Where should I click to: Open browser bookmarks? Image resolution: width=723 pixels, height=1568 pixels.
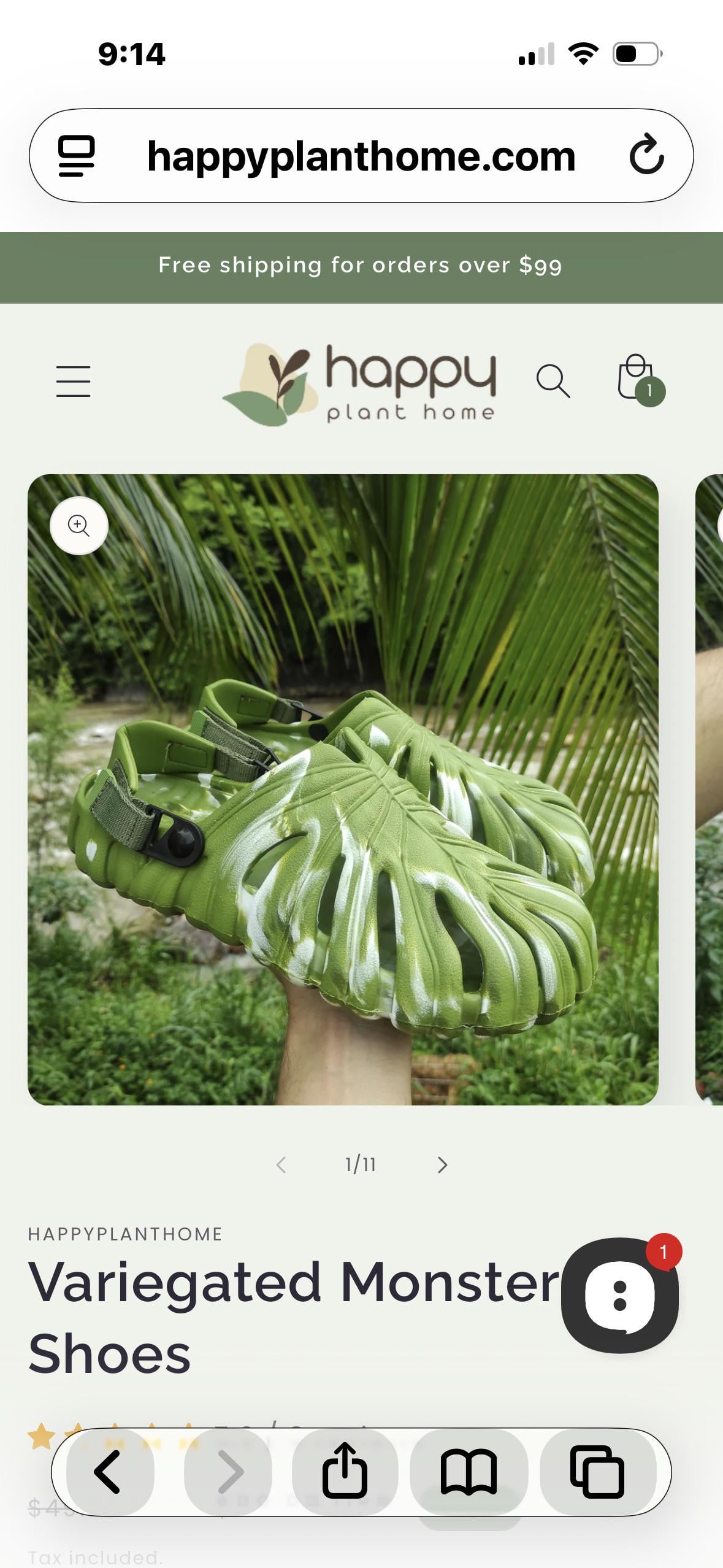tap(469, 1472)
